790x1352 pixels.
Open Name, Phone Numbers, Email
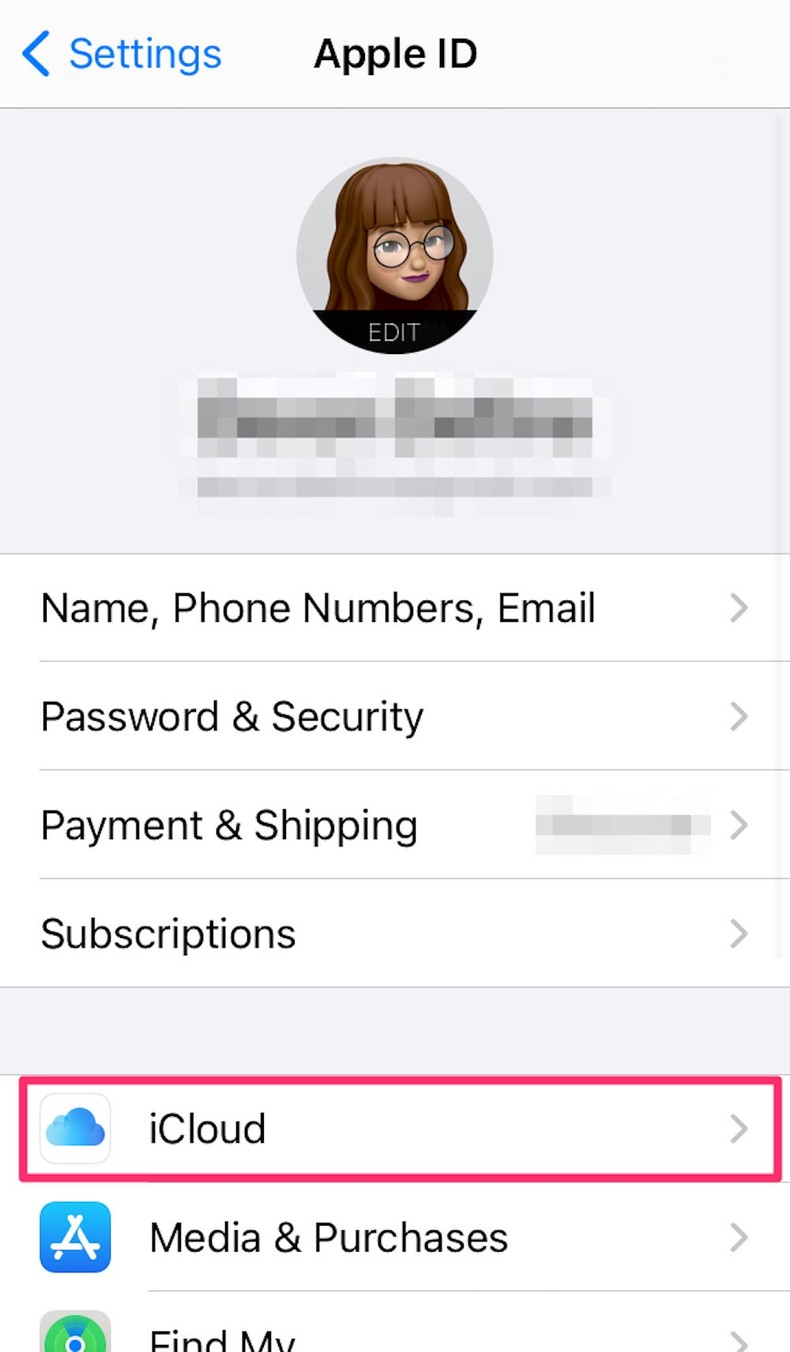coord(318,608)
